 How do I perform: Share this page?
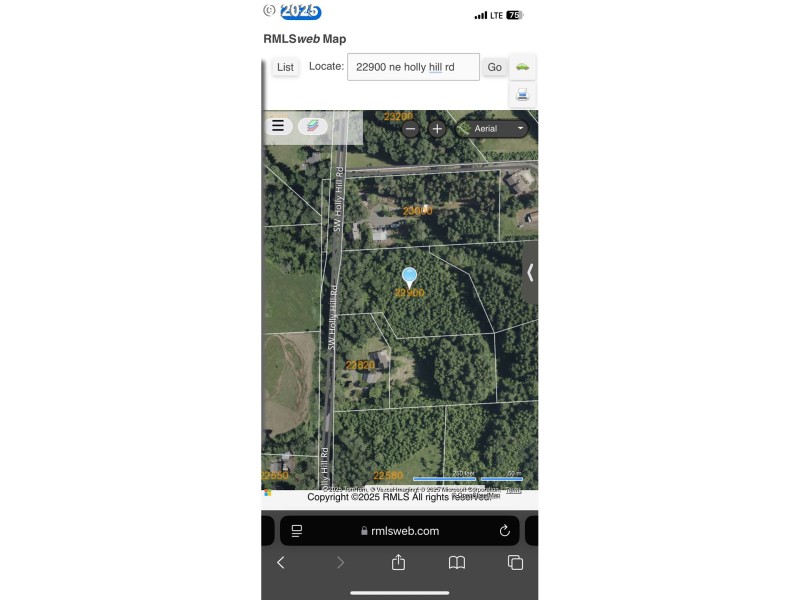[x=398, y=563]
